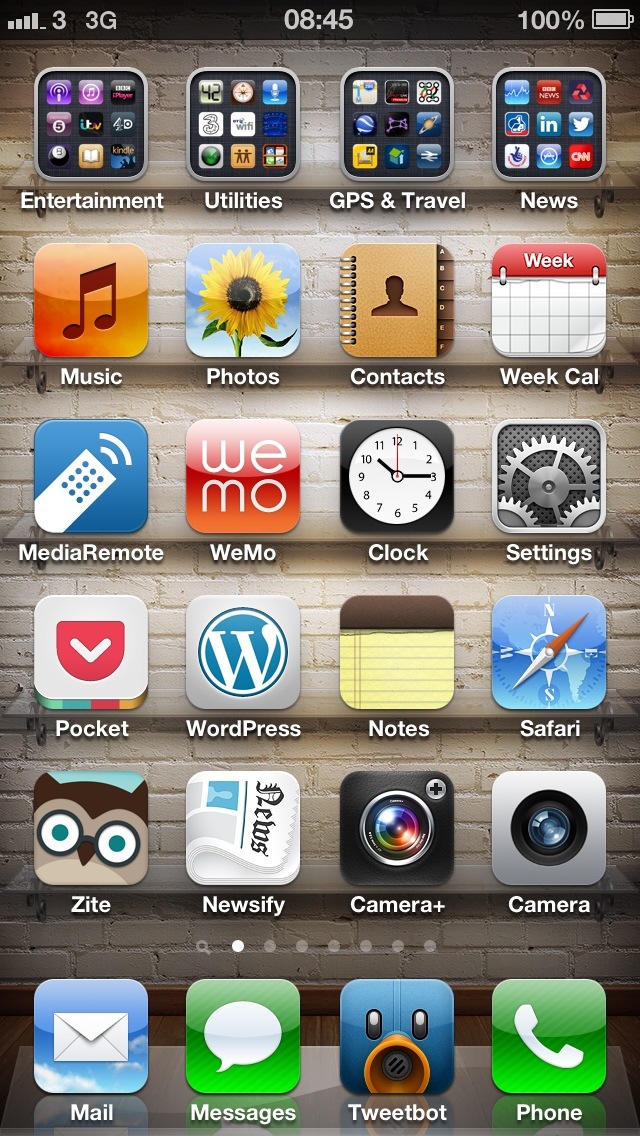640x1136 pixels.
Task: Open Contacts
Action: click(397, 300)
